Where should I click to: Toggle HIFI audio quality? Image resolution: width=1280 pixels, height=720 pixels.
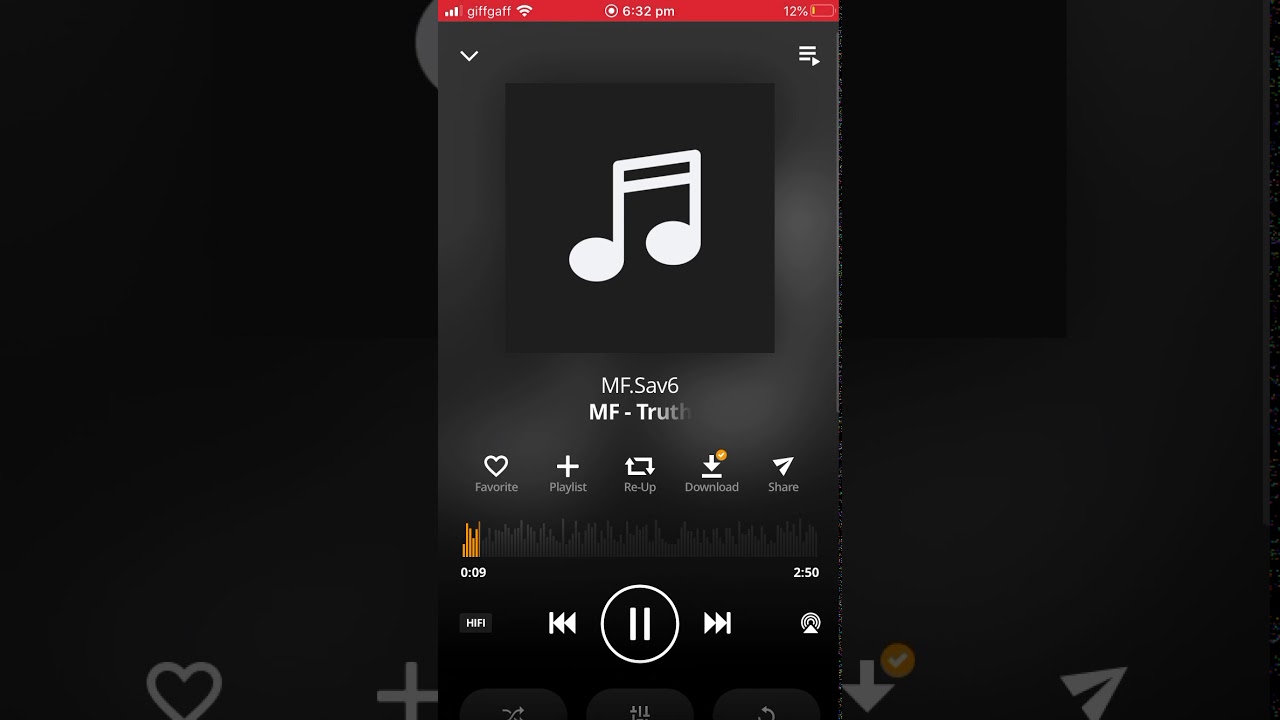(x=476, y=623)
